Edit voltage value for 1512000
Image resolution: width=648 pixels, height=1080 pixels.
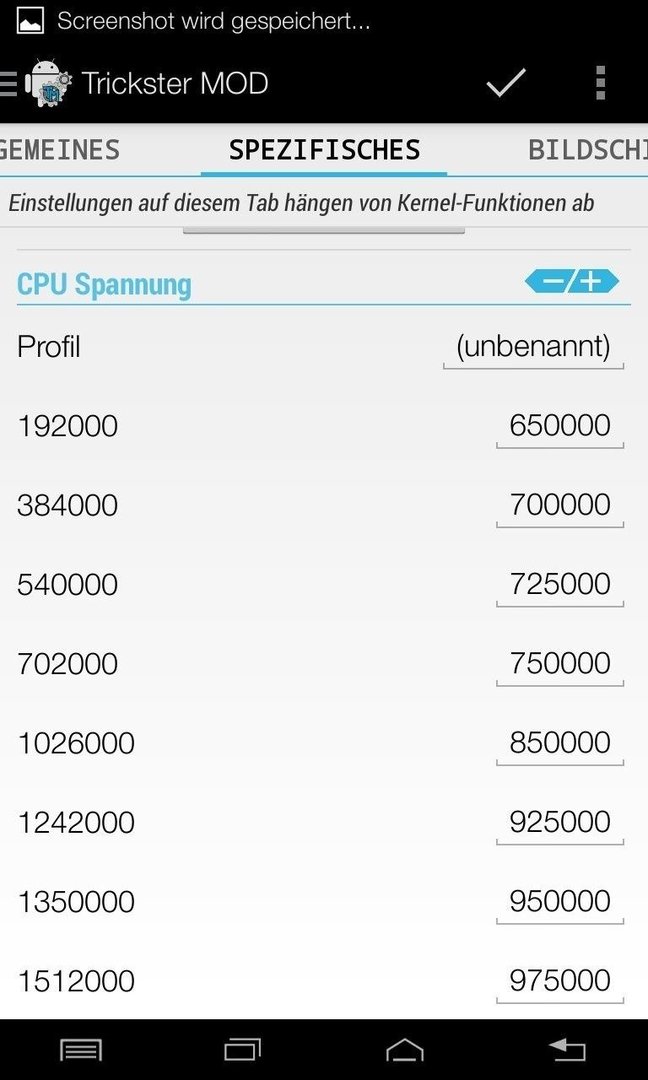560,981
